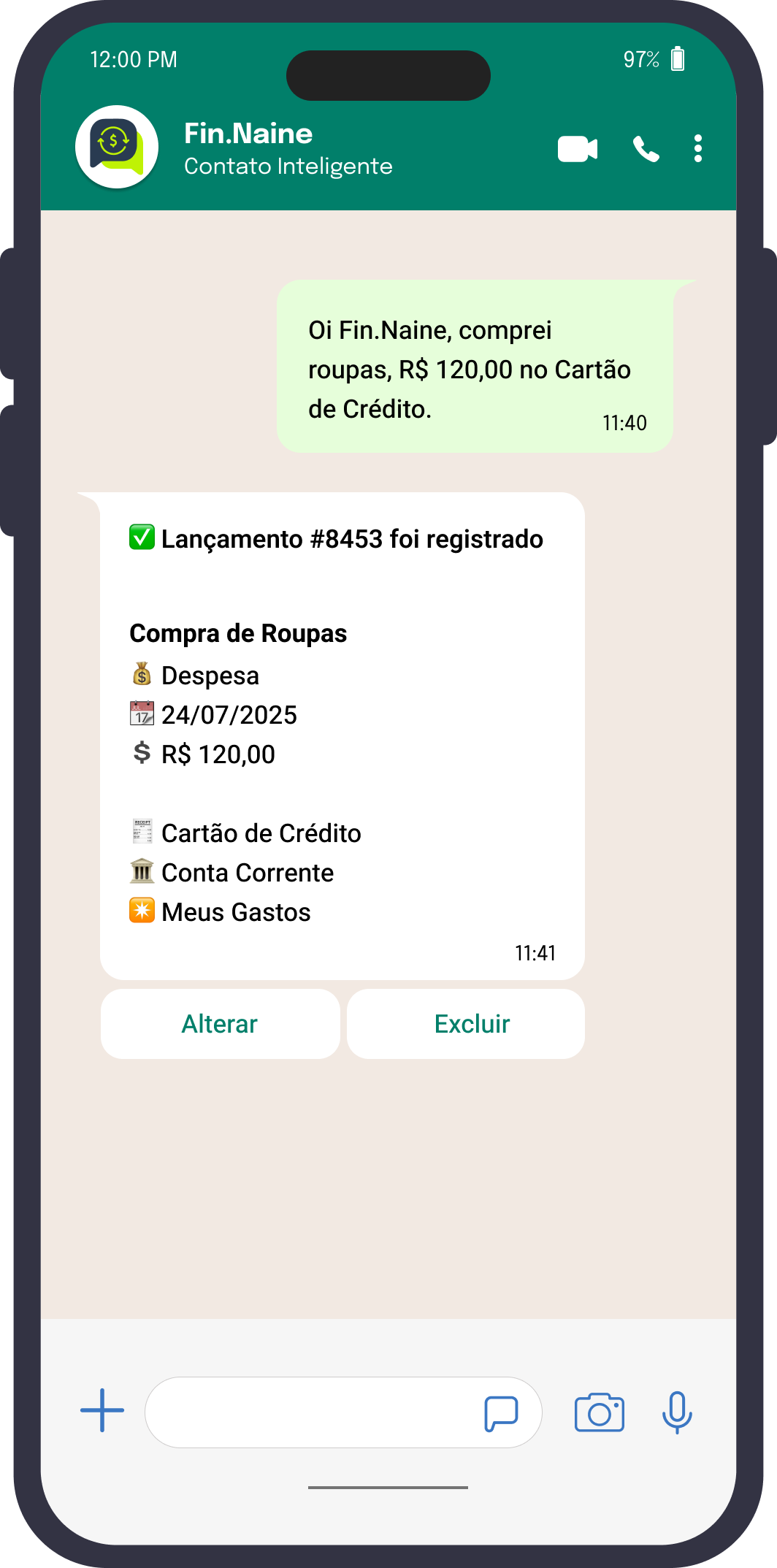Record a voice message with the microphone
777x1568 pixels.
point(677,1411)
